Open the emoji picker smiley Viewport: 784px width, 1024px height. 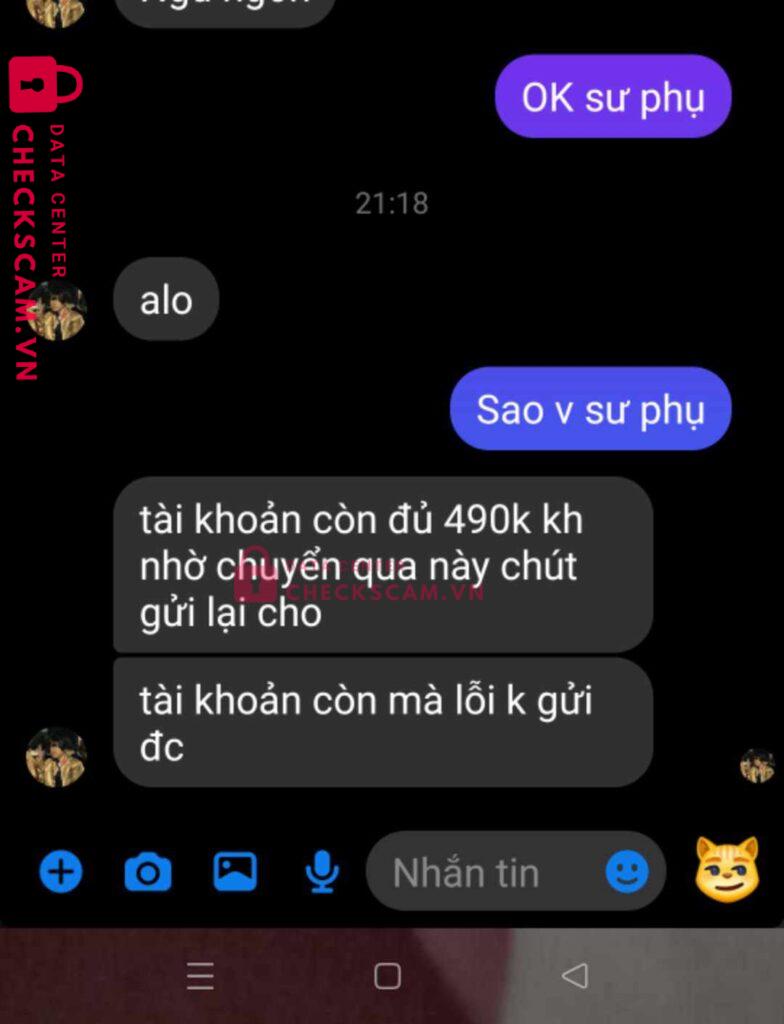pyautogui.click(x=627, y=872)
